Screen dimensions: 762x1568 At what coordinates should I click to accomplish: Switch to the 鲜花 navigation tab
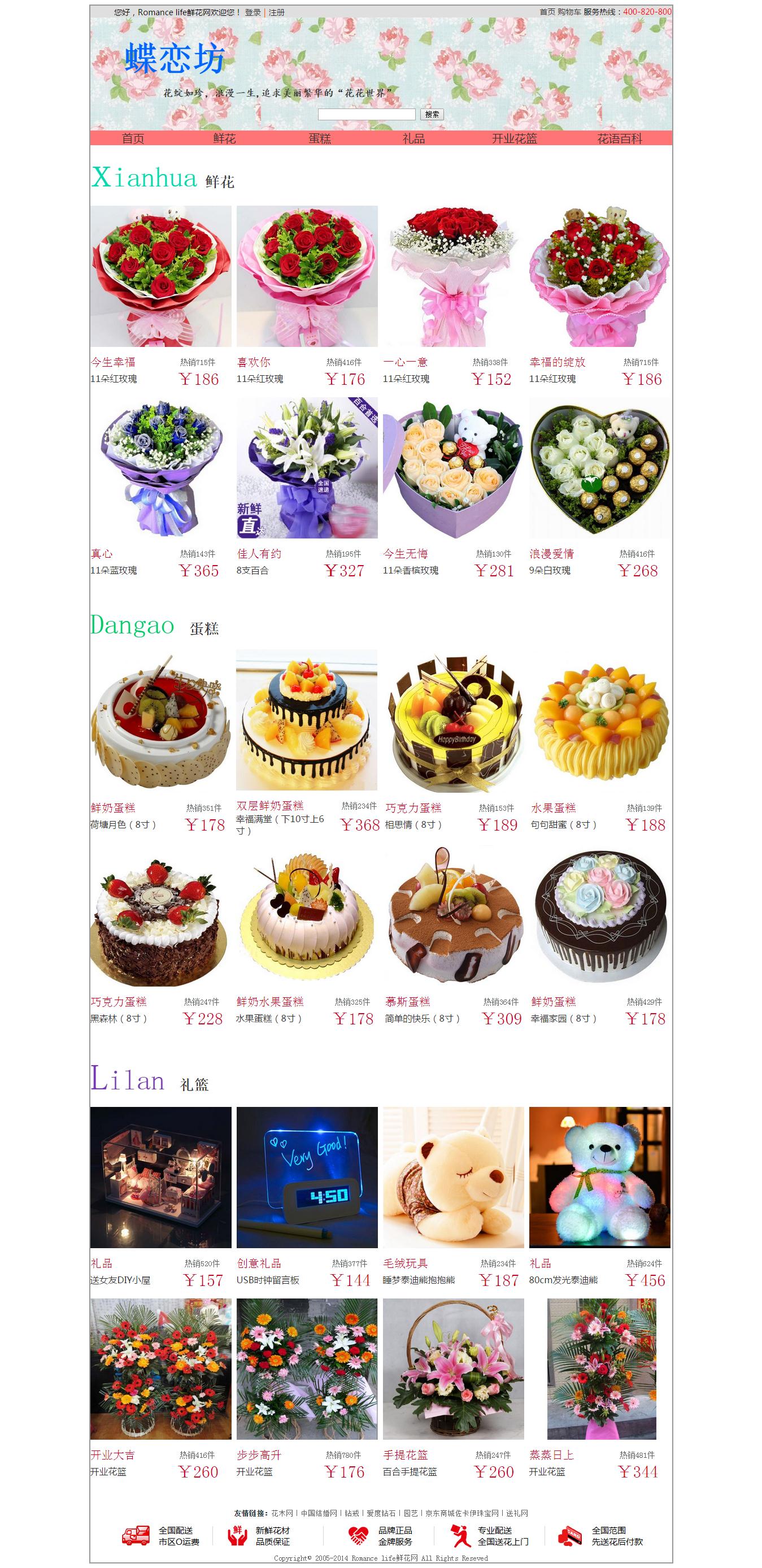(x=225, y=139)
